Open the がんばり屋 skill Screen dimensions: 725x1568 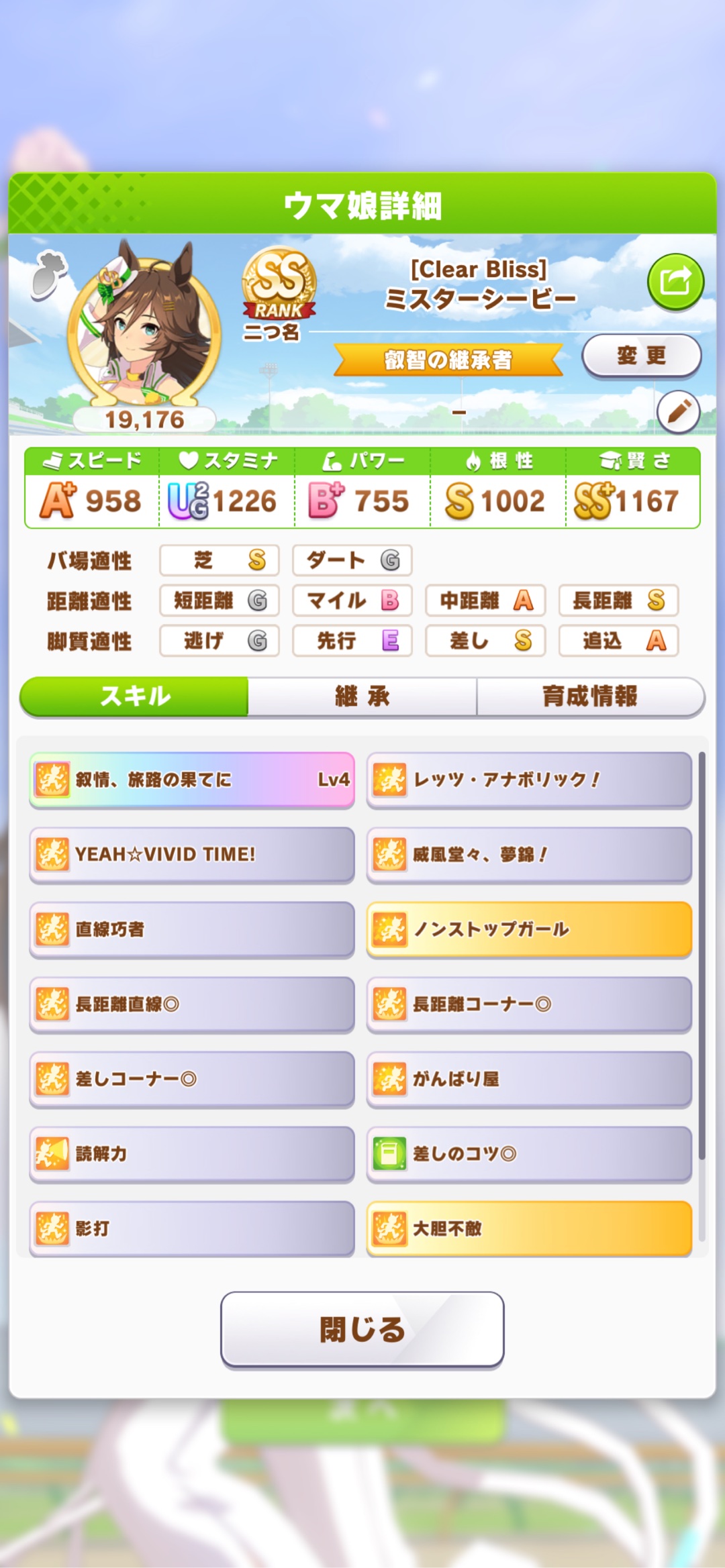(529, 1079)
